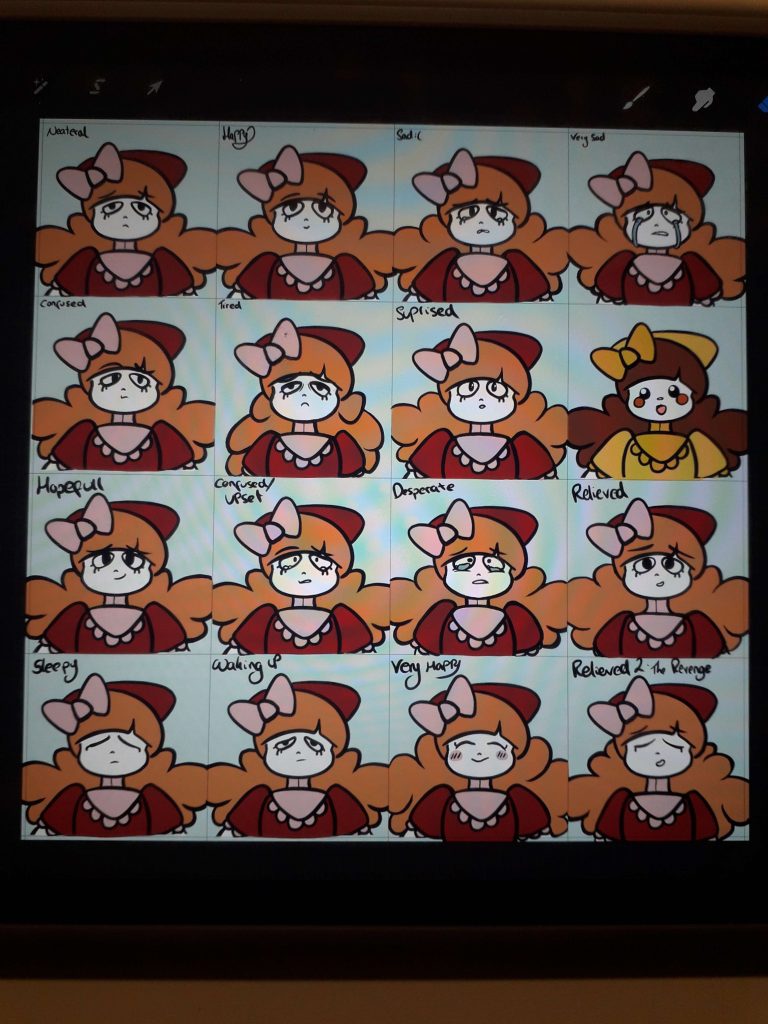Activate the Selection tool

(97, 87)
